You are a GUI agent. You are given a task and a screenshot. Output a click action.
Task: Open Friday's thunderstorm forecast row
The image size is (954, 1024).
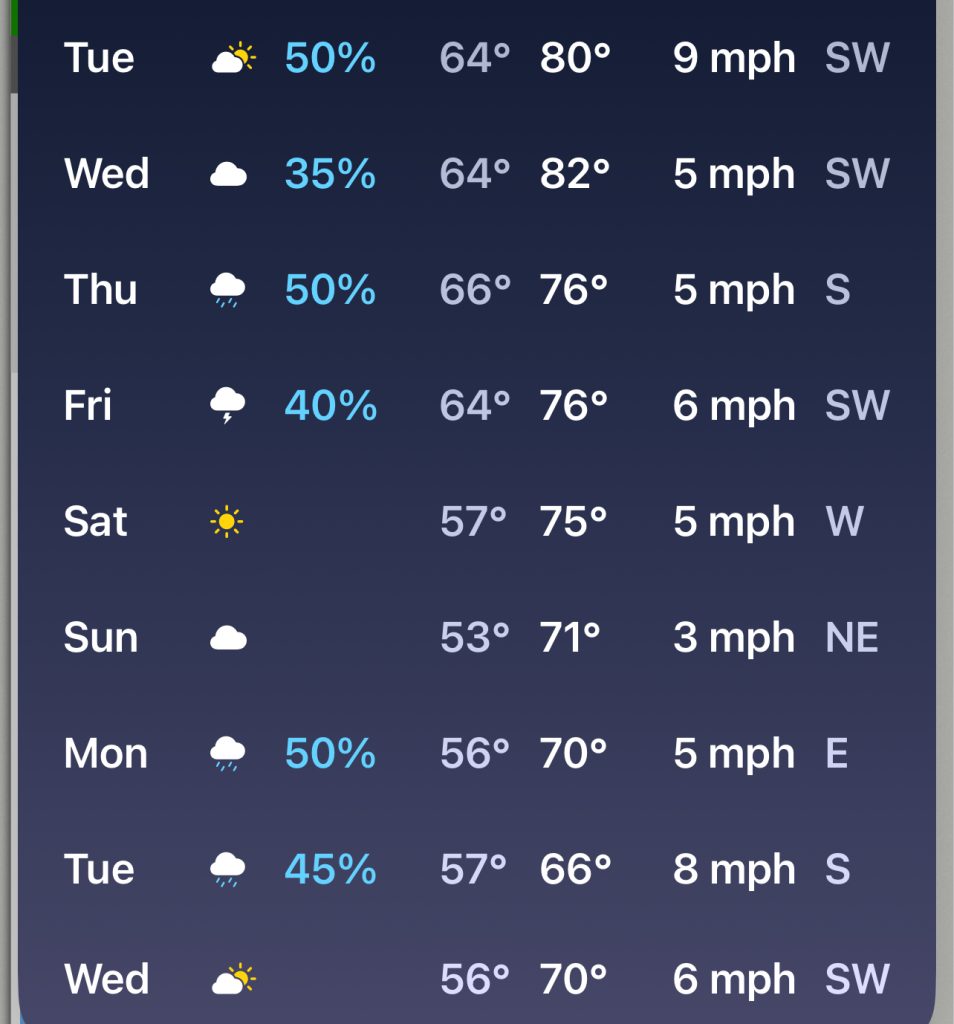pos(476,406)
